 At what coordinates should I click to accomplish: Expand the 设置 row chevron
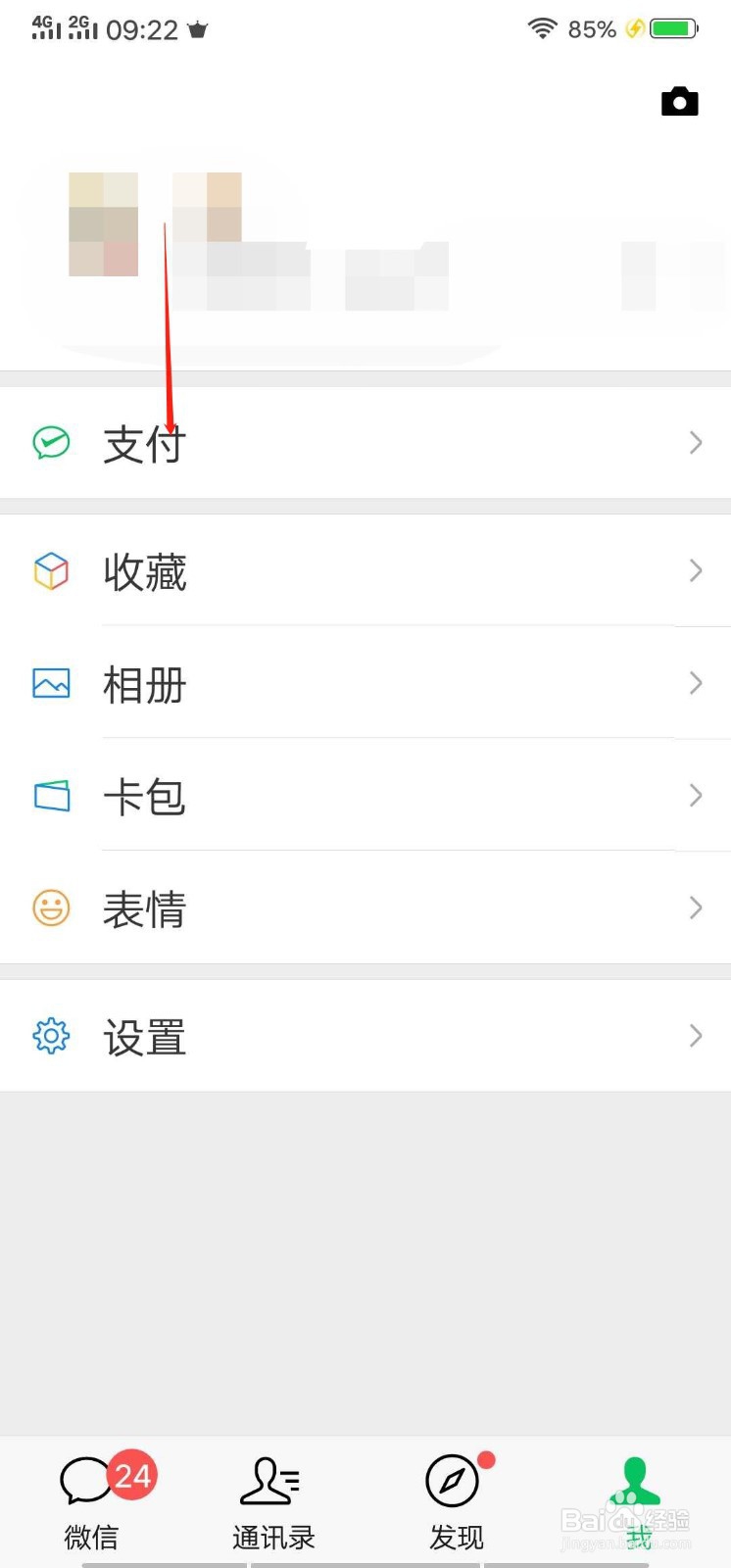tap(696, 1036)
